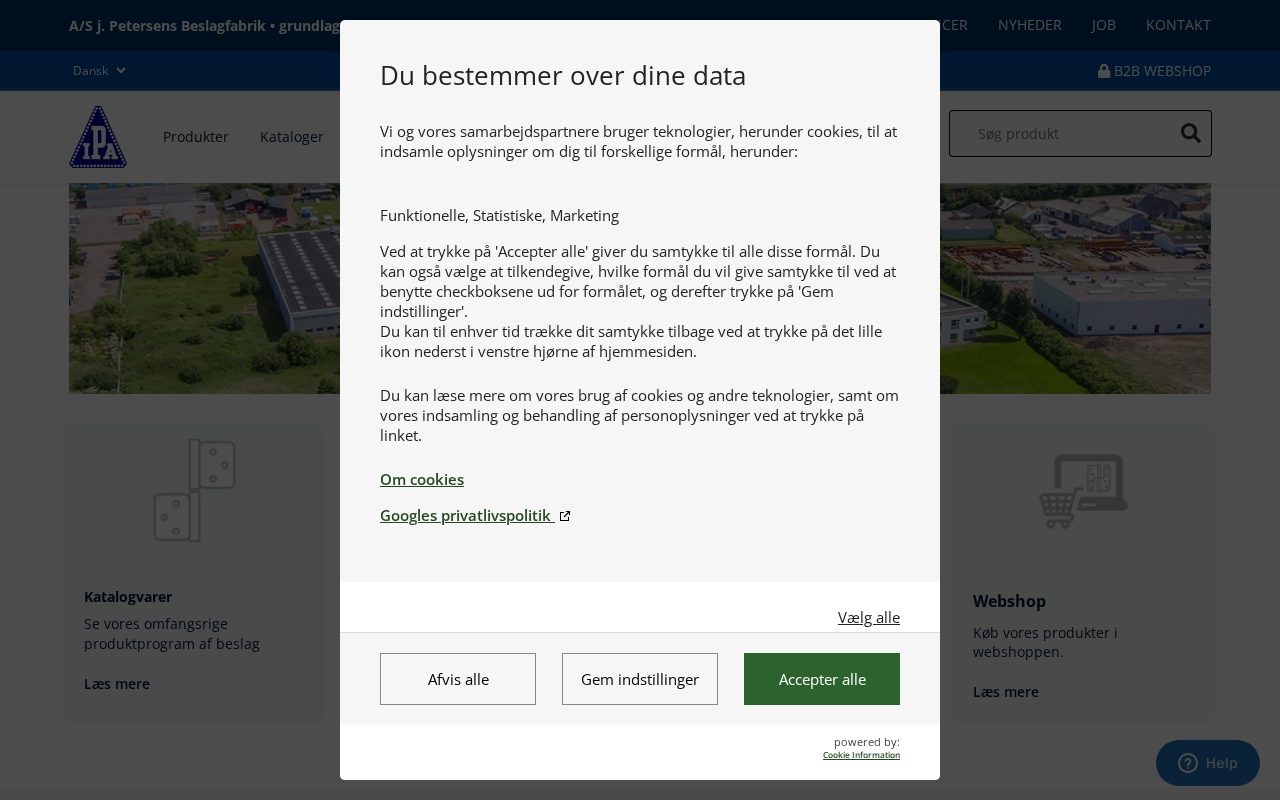Open the Kataloger menu
This screenshot has width=1280, height=800.
tap(292, 137)
